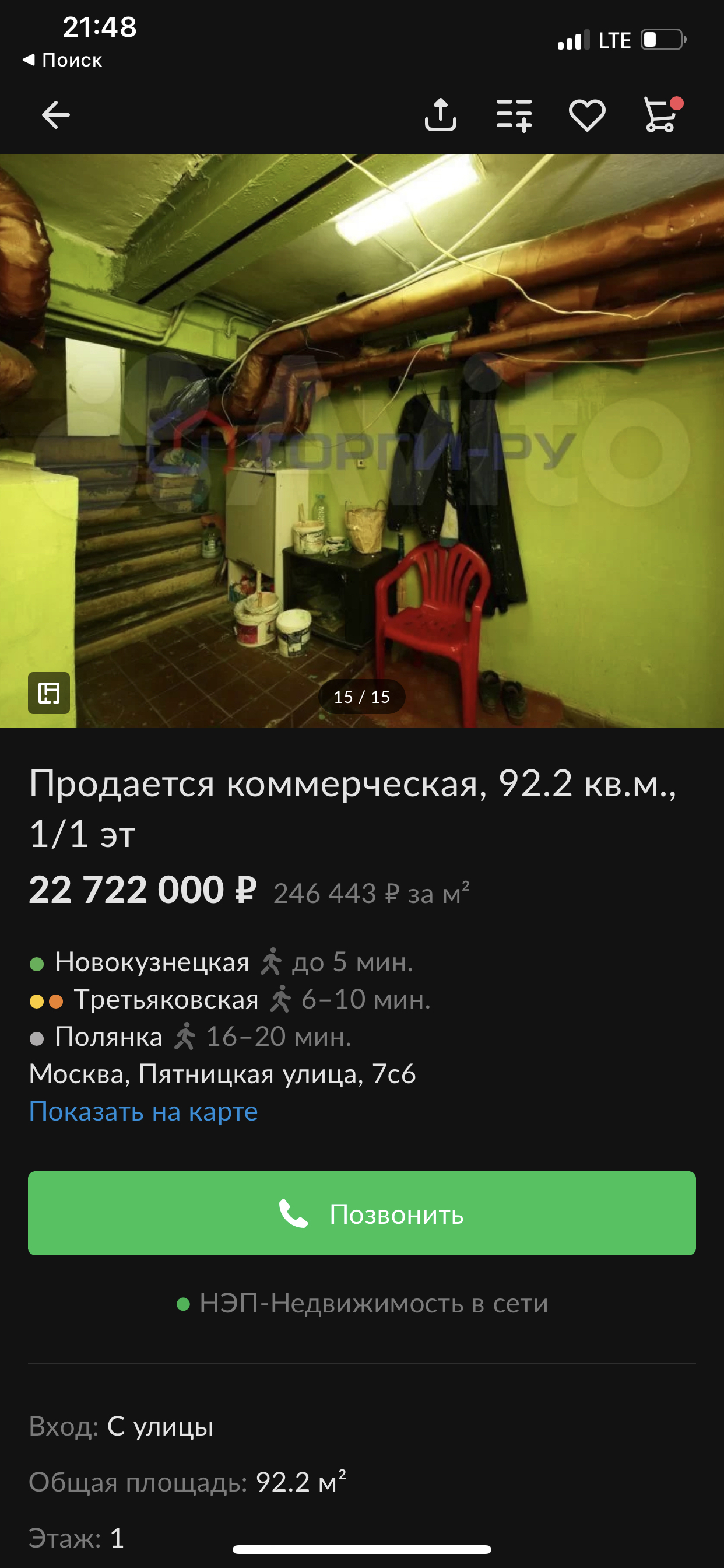Open the floor plan icon on photo
Image resolution: width=724 pixels, height=1568 pixels.
point(48,692)
